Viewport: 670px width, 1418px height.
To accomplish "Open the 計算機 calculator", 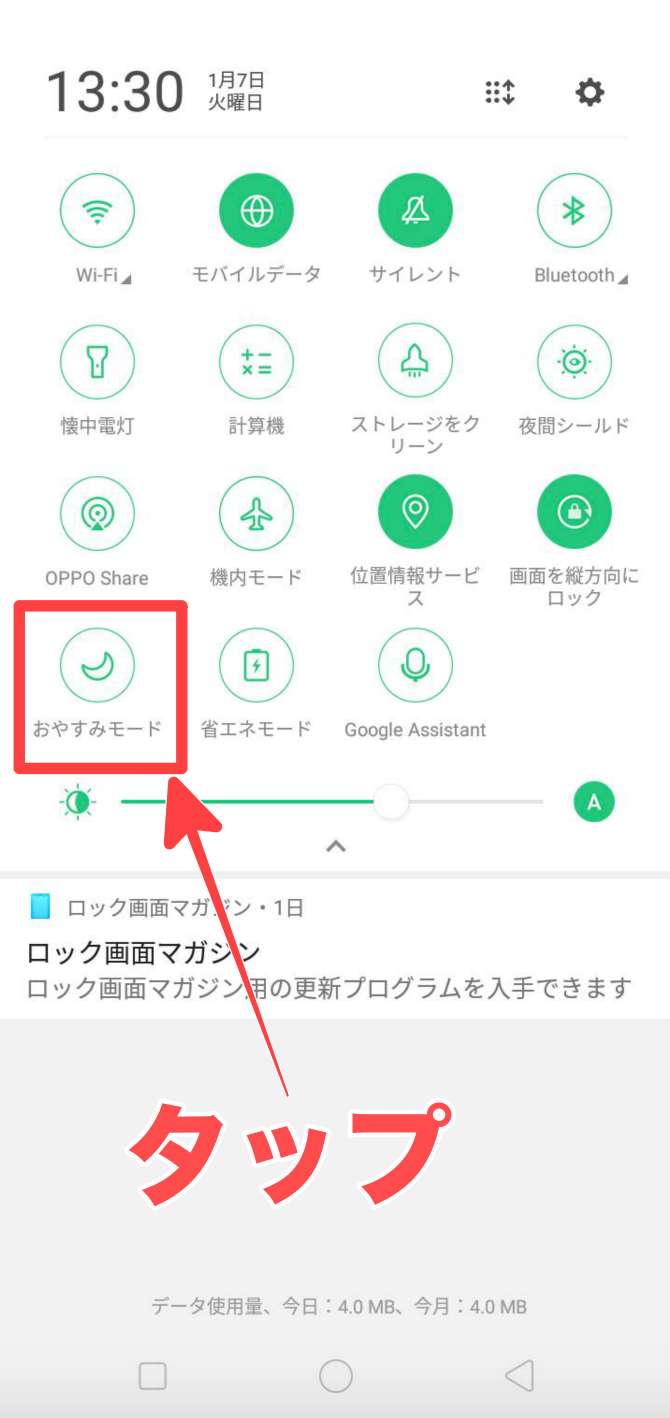I will pyautogui.click(x=256, y=362).
